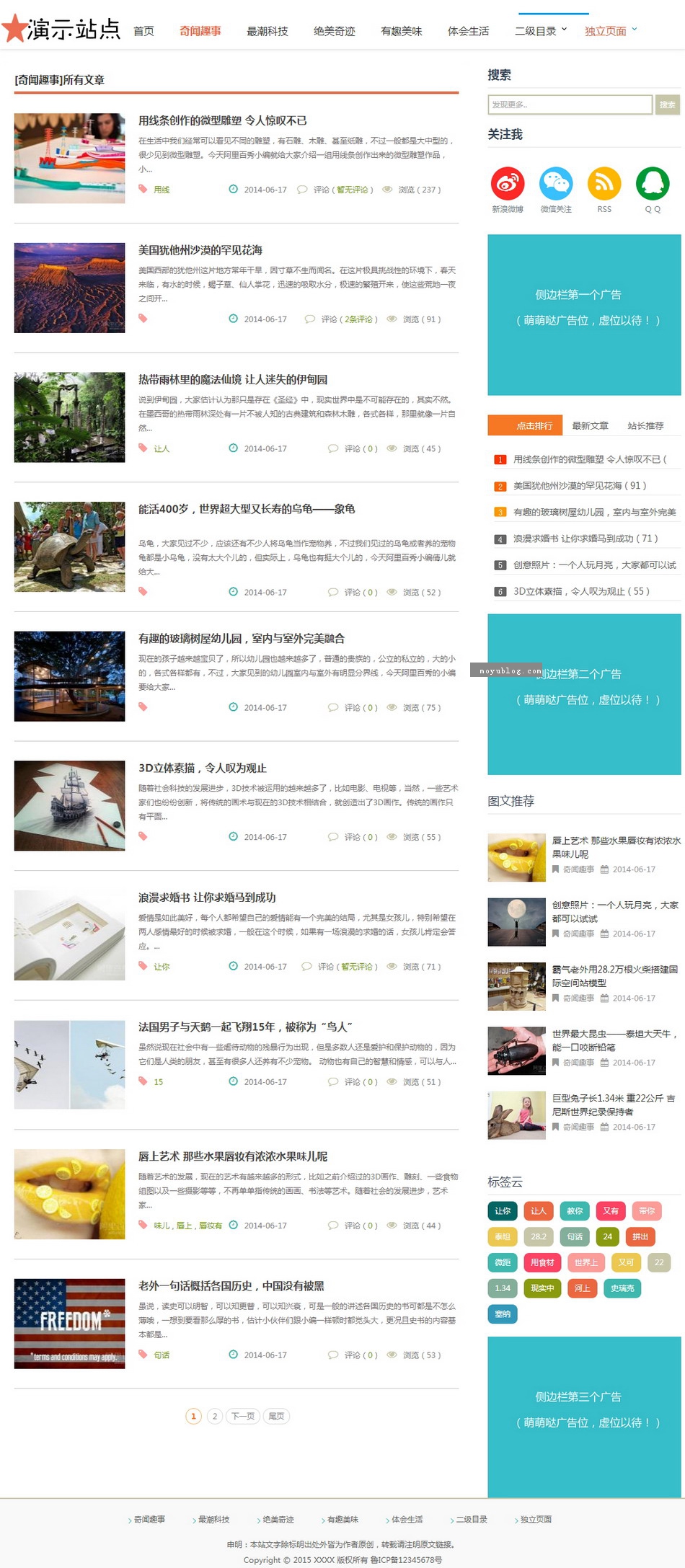Image resolution: width=685 pixels, height=1568 pixels.
Task: Go to page 2
Action: (214, 1416)
